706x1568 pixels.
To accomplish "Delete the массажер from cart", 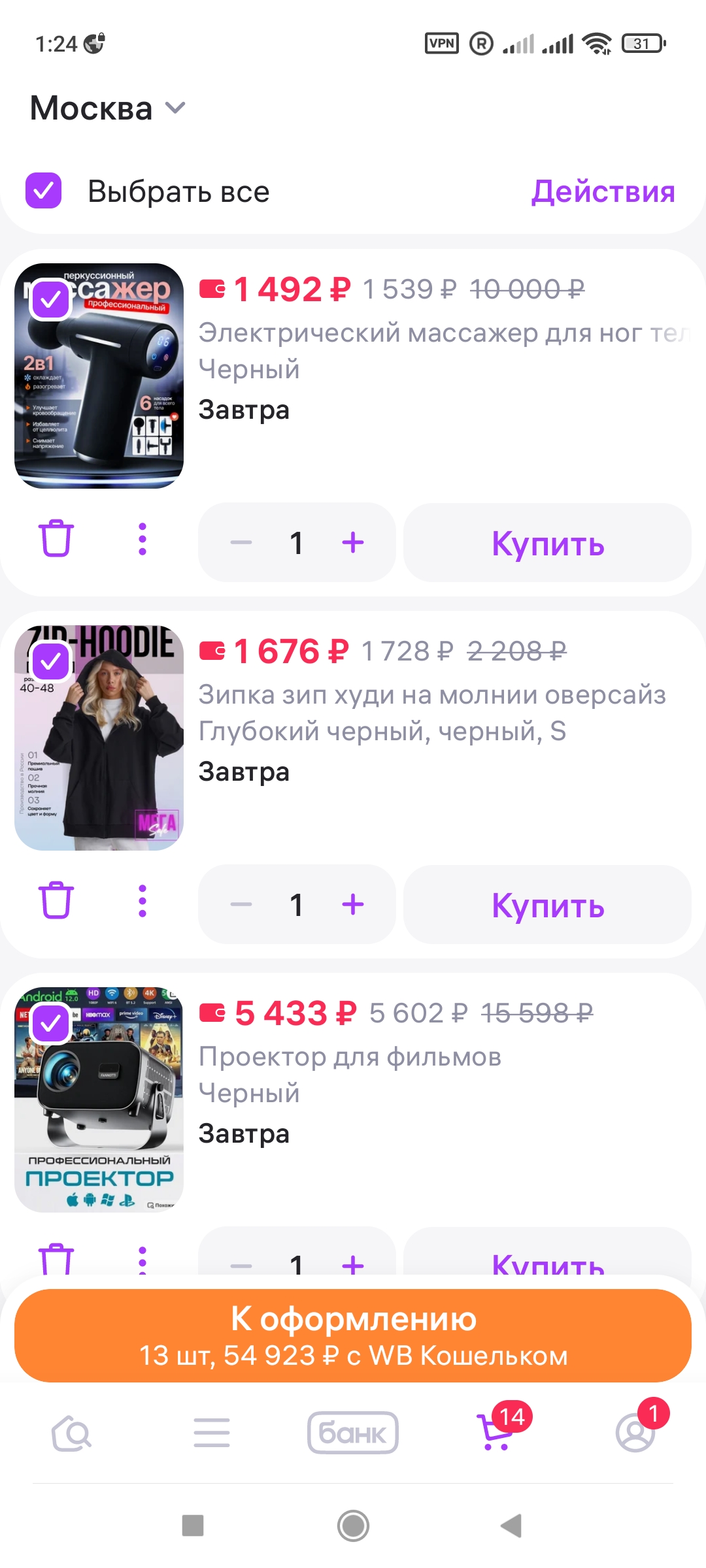I will (x=56, y=540).
